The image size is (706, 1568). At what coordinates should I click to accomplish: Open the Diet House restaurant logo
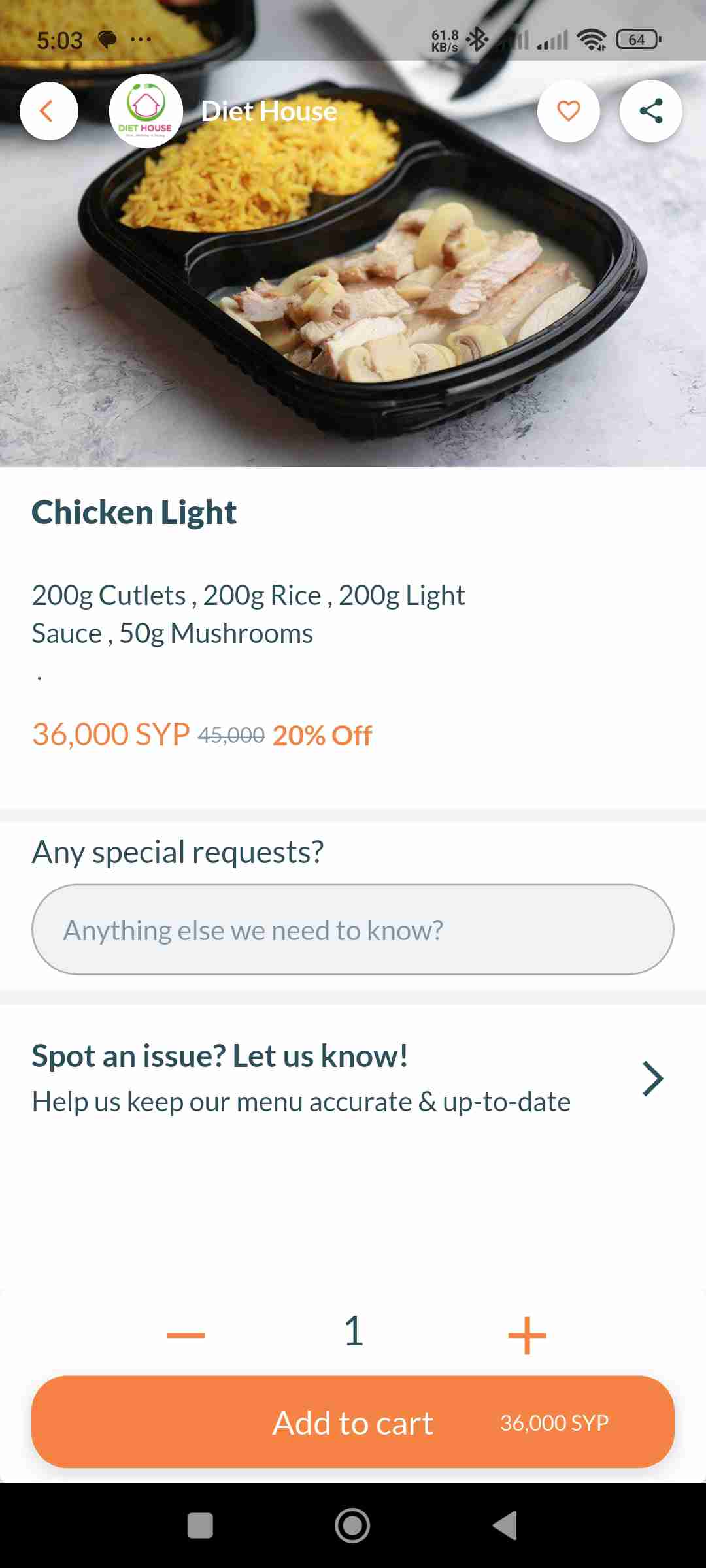pos(145,111)
